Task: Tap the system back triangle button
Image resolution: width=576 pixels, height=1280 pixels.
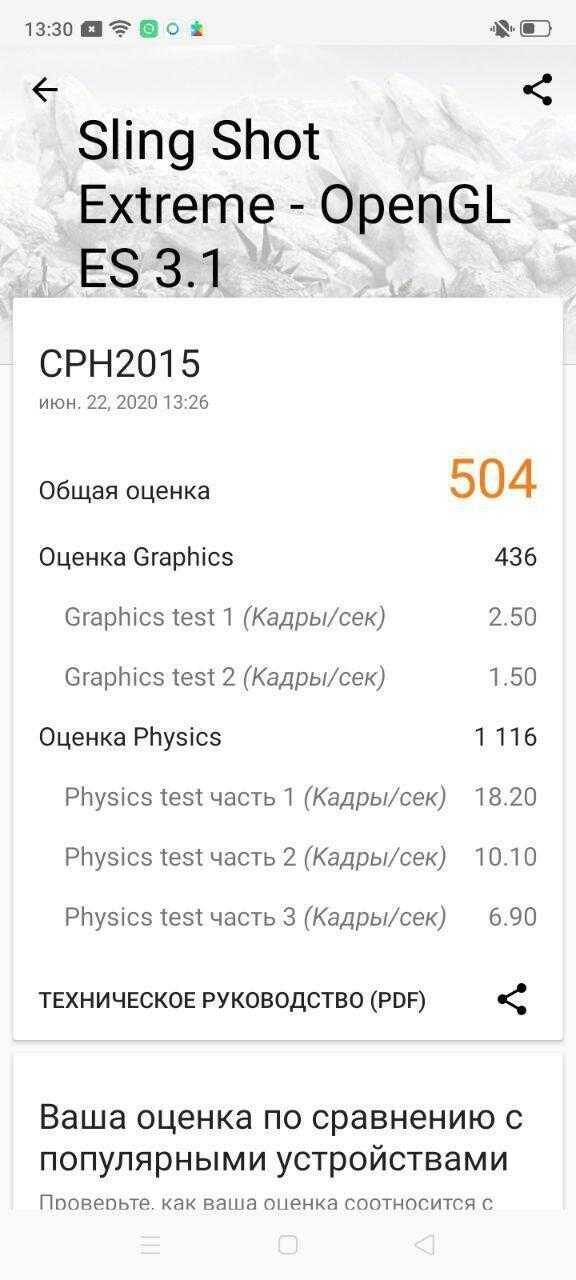Action: click(x=425, y=1245)
